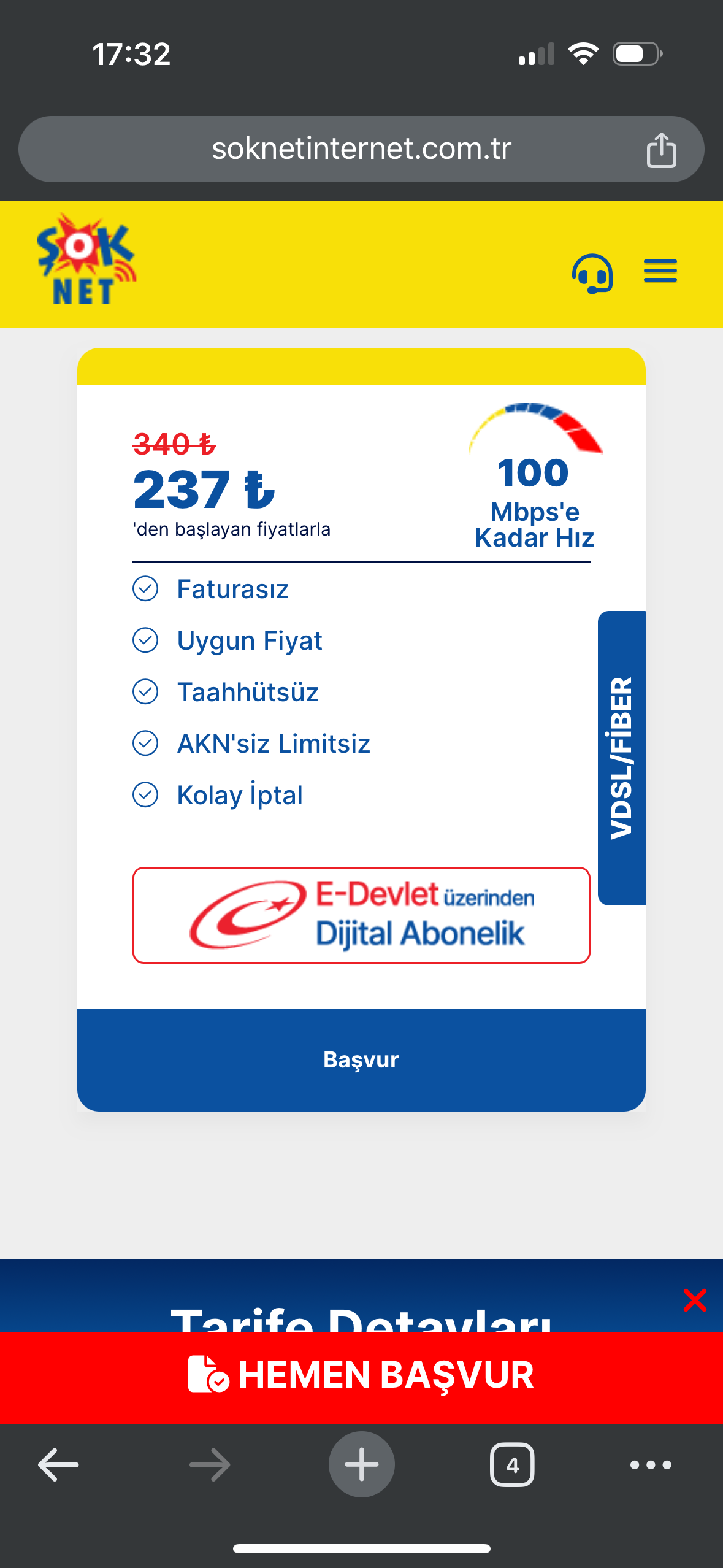Viewport: 723px width, 1568px height.
Task: Open the customer support headset icon
Action: click(x=592, y=273)
